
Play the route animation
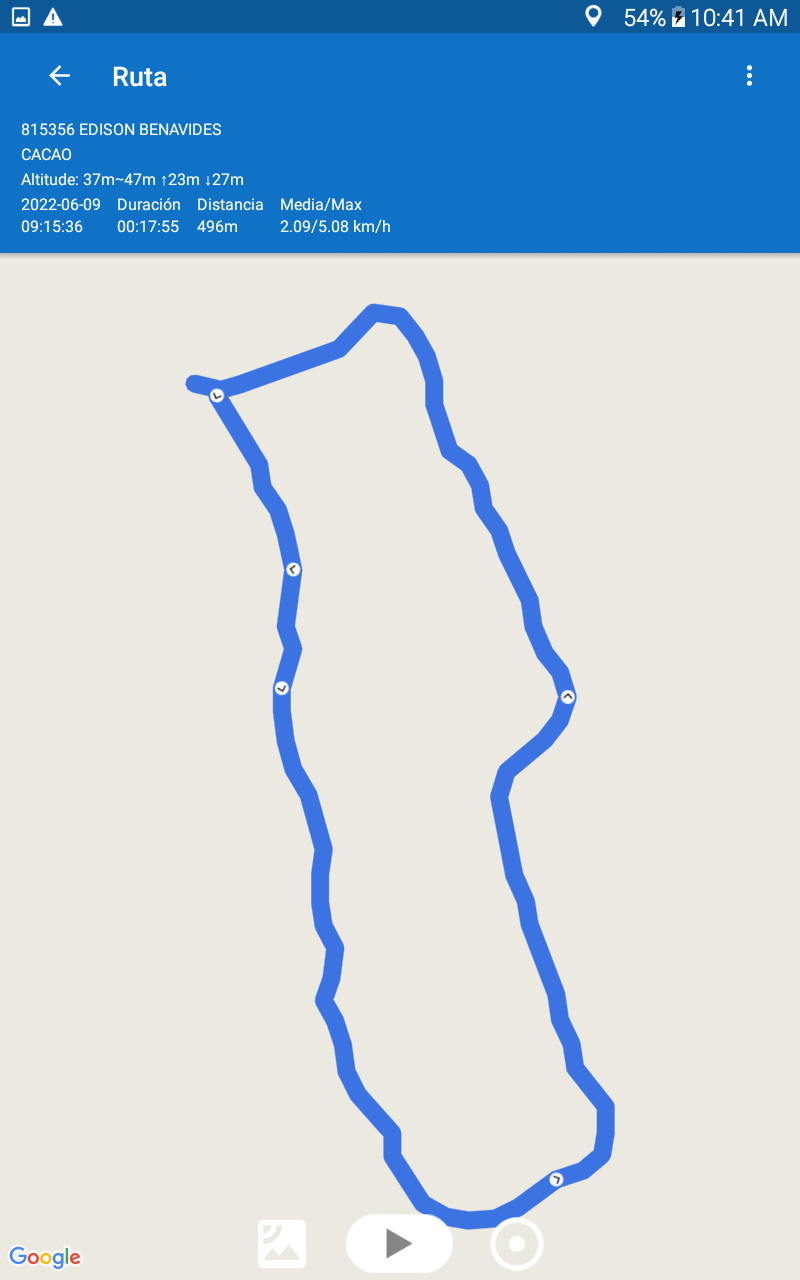(x=399, y=1243)
